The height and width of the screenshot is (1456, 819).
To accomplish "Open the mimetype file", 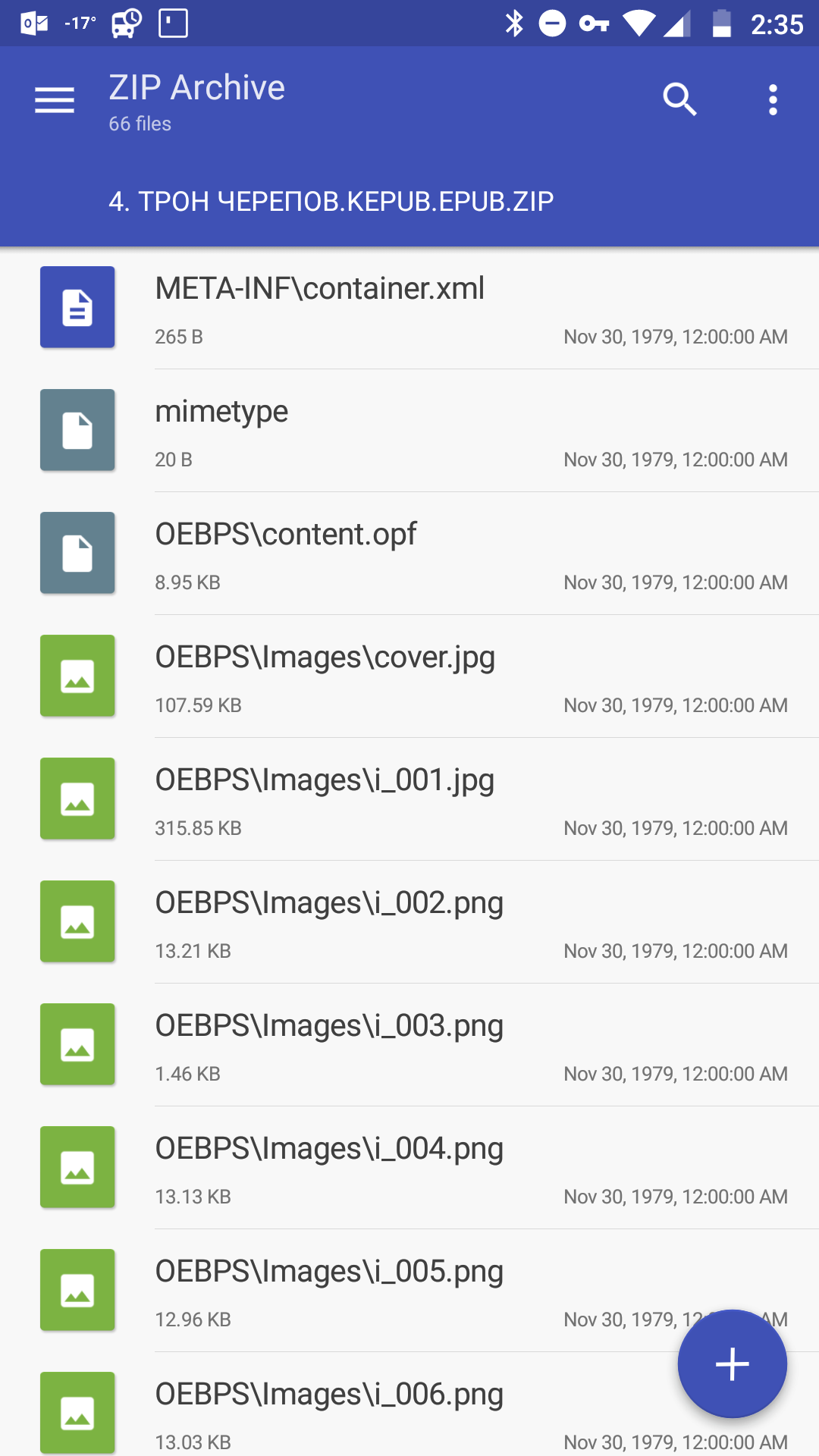I will [409, 431].
